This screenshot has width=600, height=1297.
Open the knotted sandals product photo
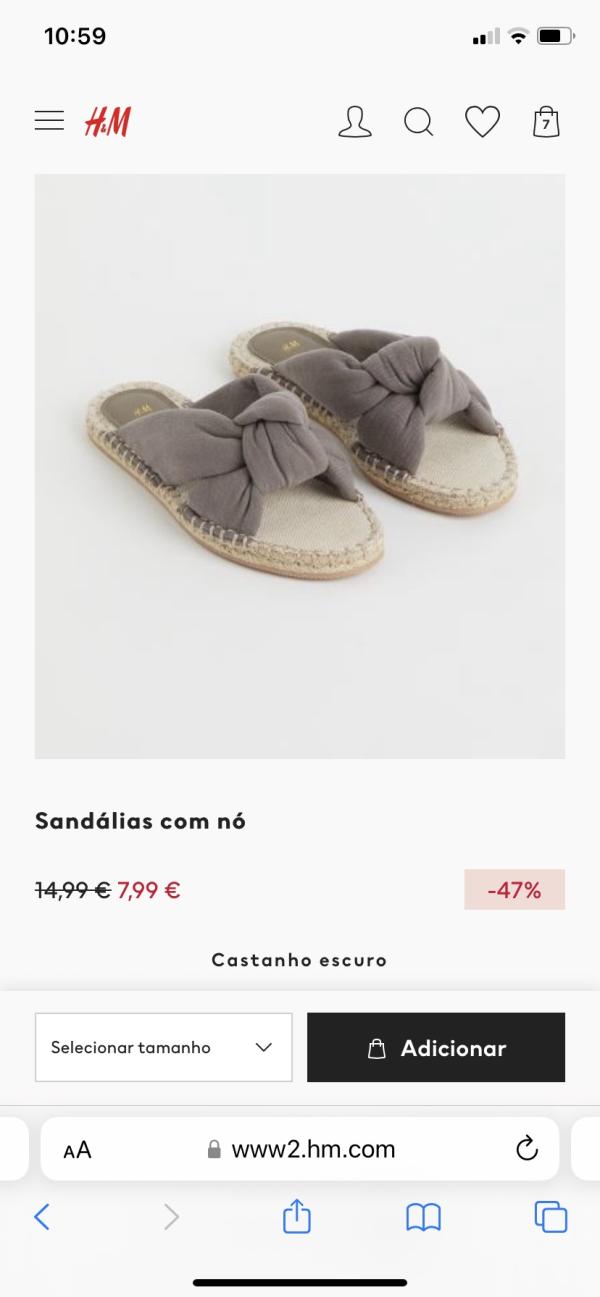click(x=300, y=466)
